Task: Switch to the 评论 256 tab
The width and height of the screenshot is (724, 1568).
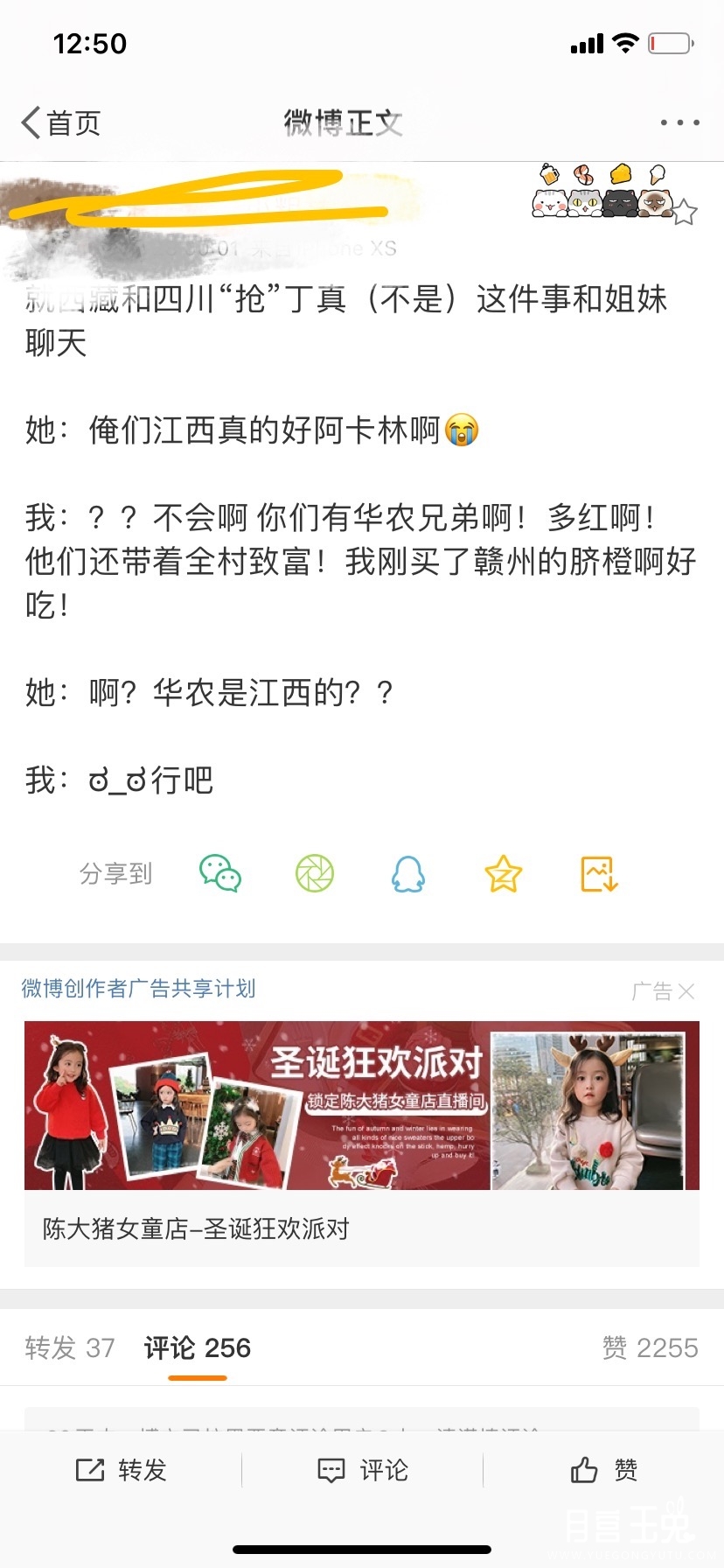Action: pos(198,1347)
